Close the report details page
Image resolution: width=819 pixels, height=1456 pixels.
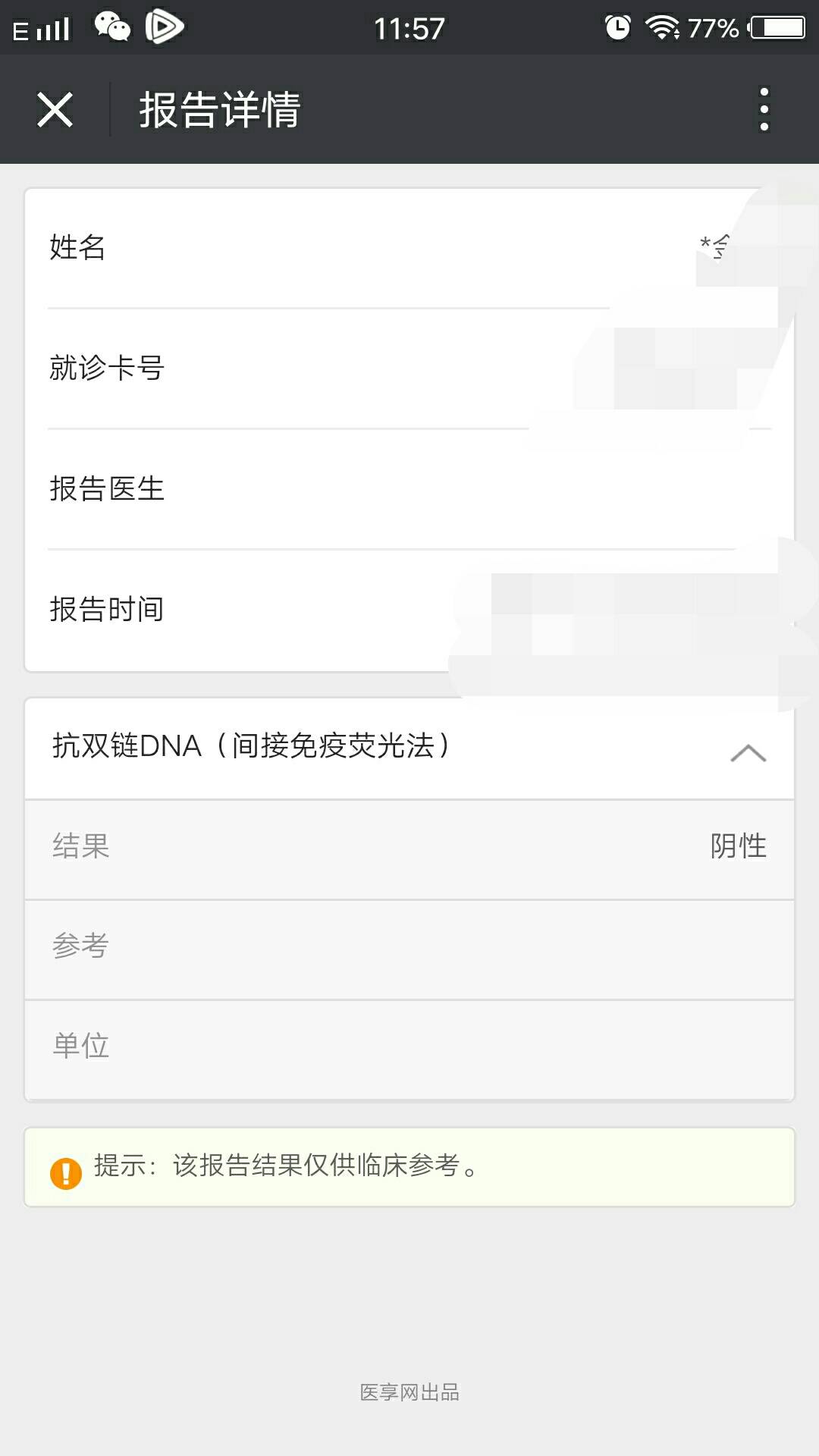pyautogui.click(x=55, y=110)
